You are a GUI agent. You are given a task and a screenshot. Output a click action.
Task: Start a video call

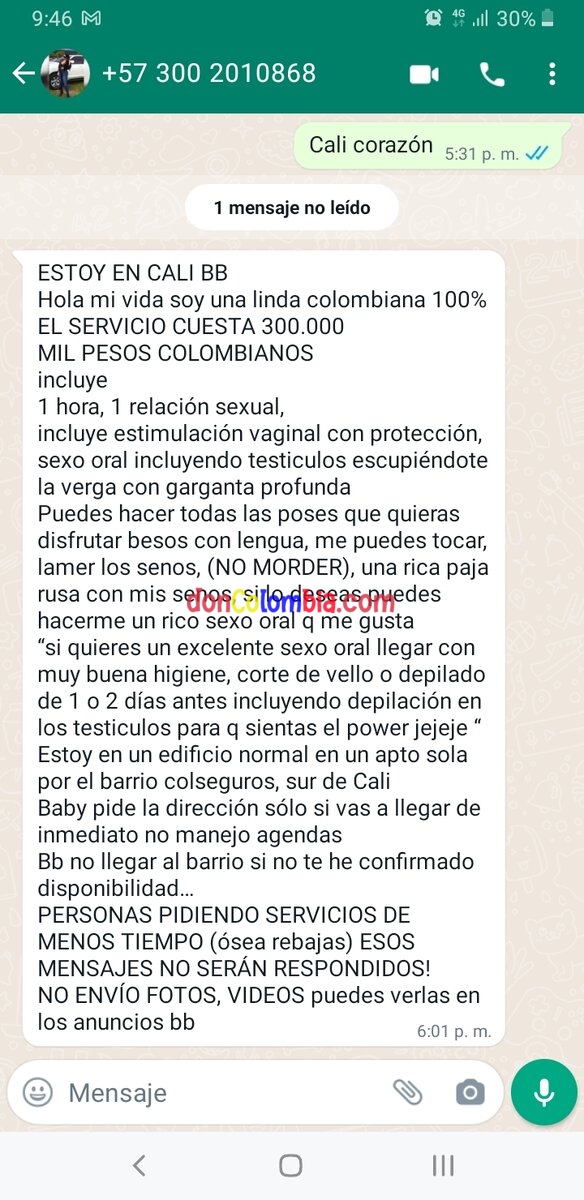[x=424, y=74]
